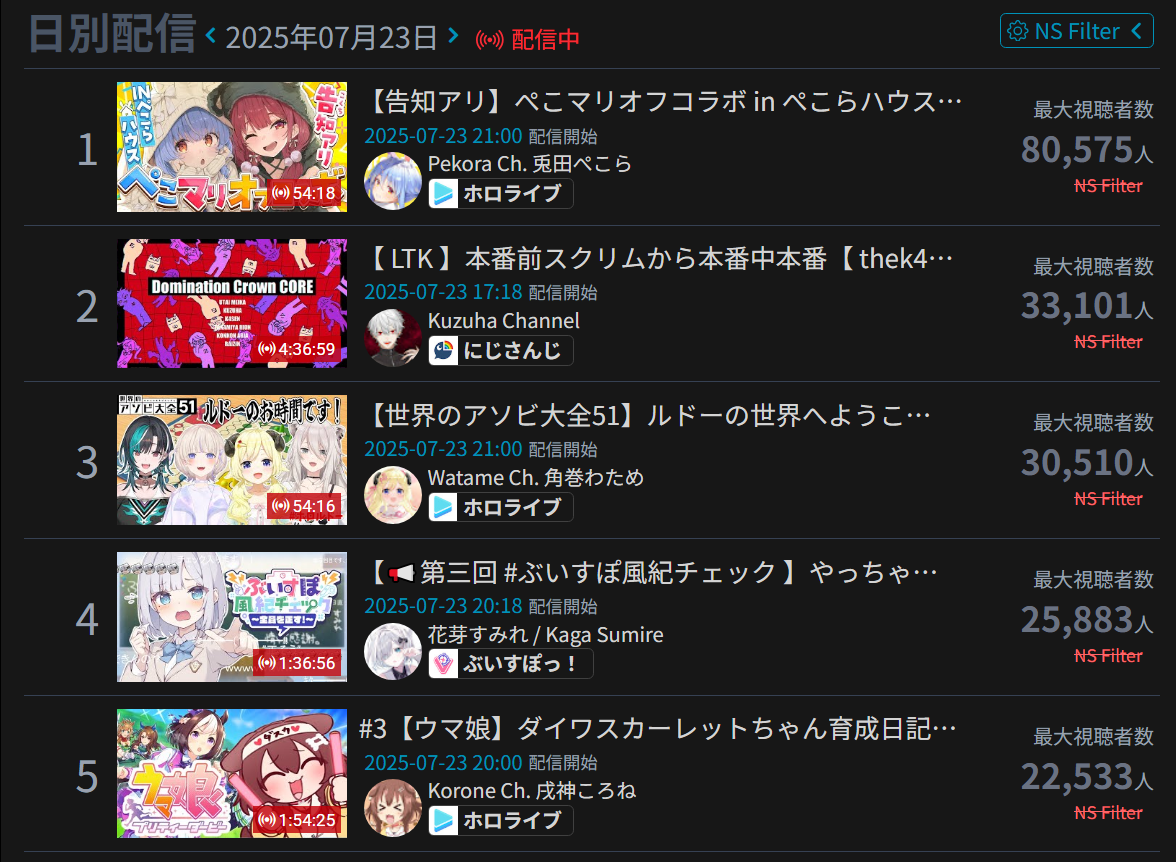1176x862 pixels.
Task: Open the Kuzuha Channel page
Action: pos(503,320)
